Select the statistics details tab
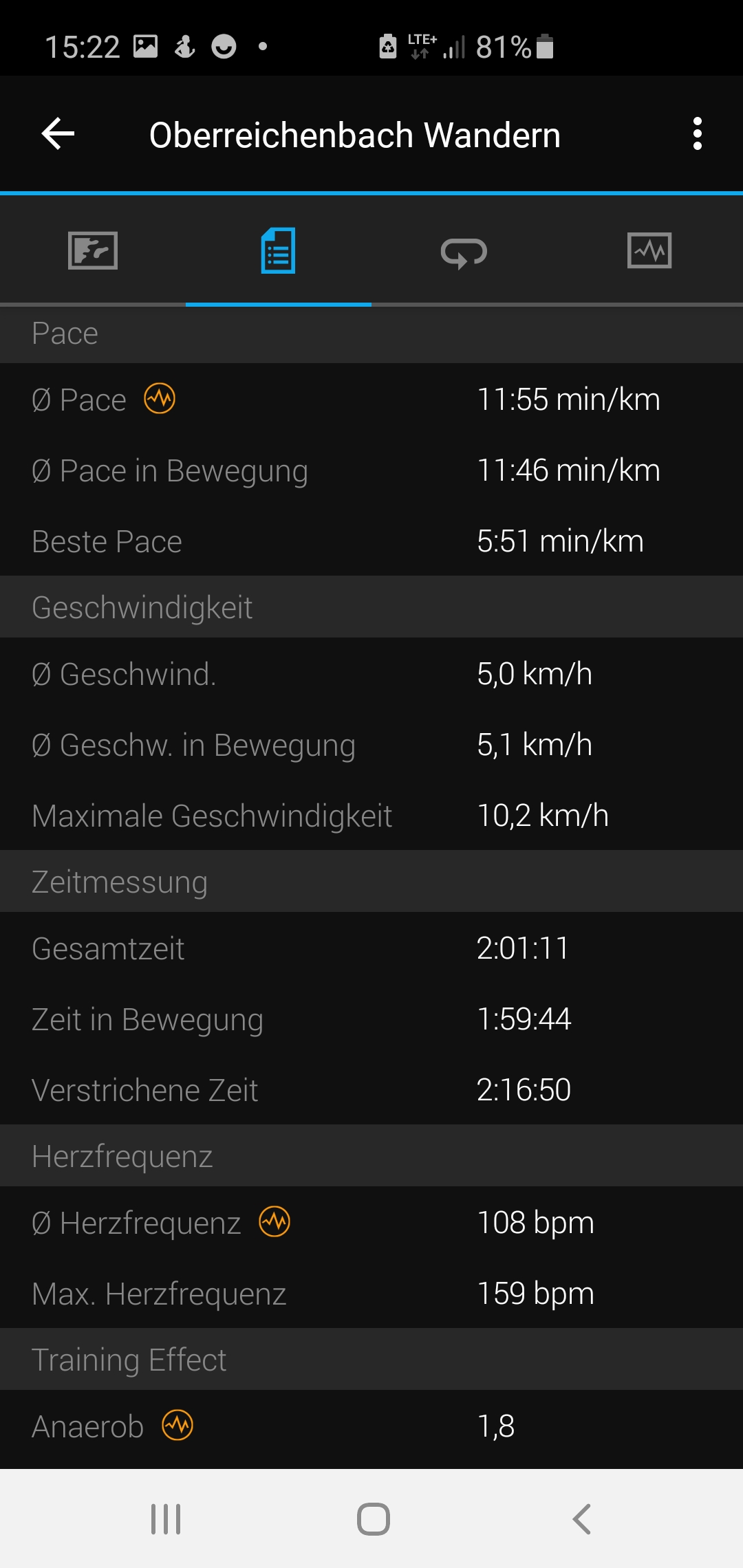Viewport: 743px width, 1568px height. (x=279, y=250)
